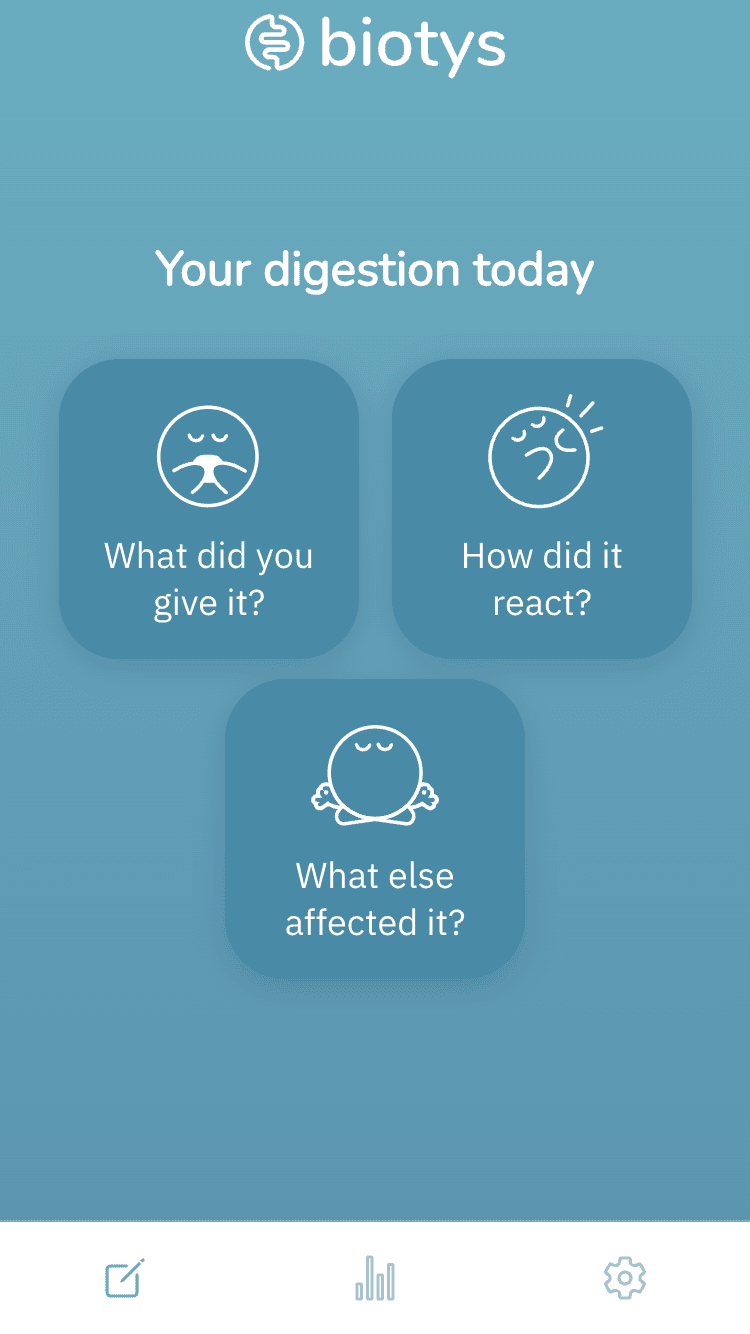
Task: Click the meditating belly icon
Action: coord(374,775)
